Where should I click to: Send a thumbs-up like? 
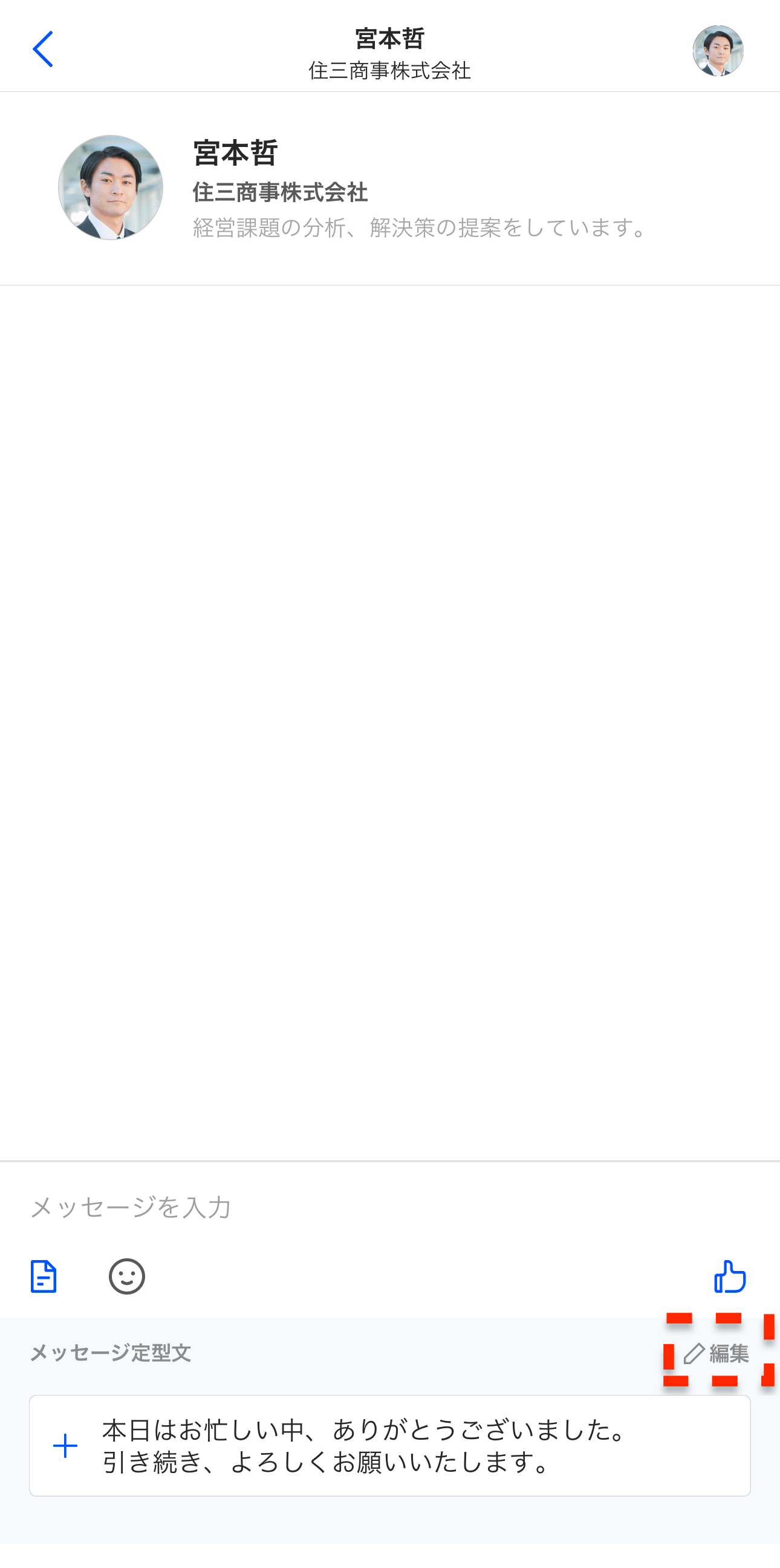coord(729,1276)
